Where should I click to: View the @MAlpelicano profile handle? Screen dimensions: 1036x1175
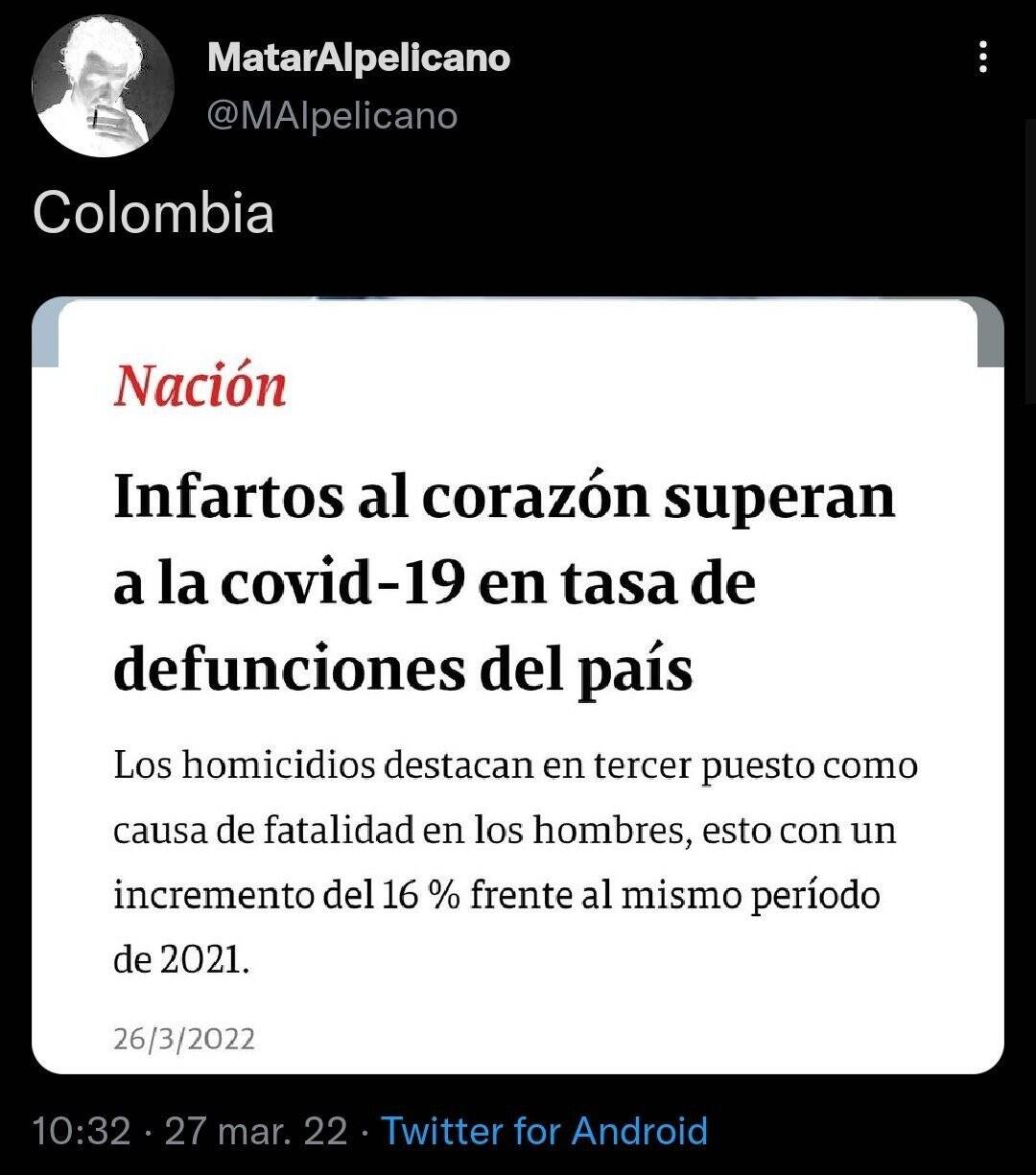332,116
